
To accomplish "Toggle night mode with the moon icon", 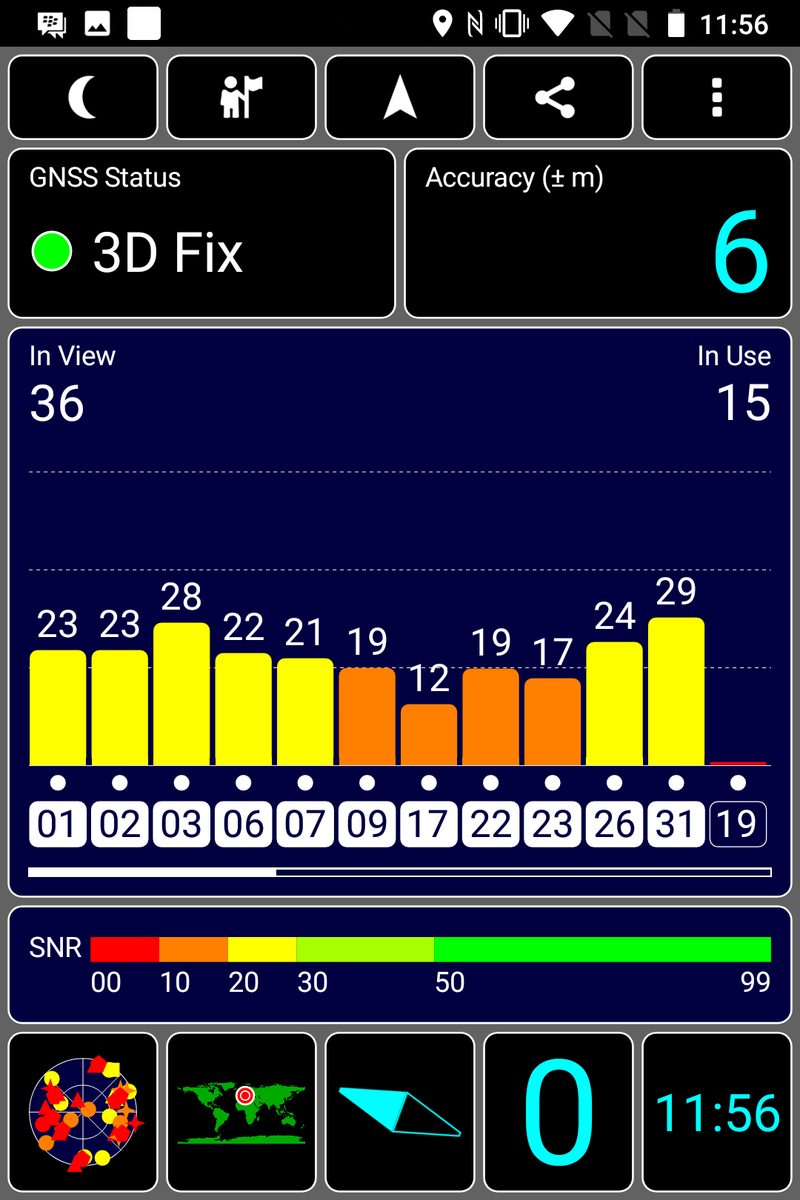I will pyautogui.click(x=83, y=97).
